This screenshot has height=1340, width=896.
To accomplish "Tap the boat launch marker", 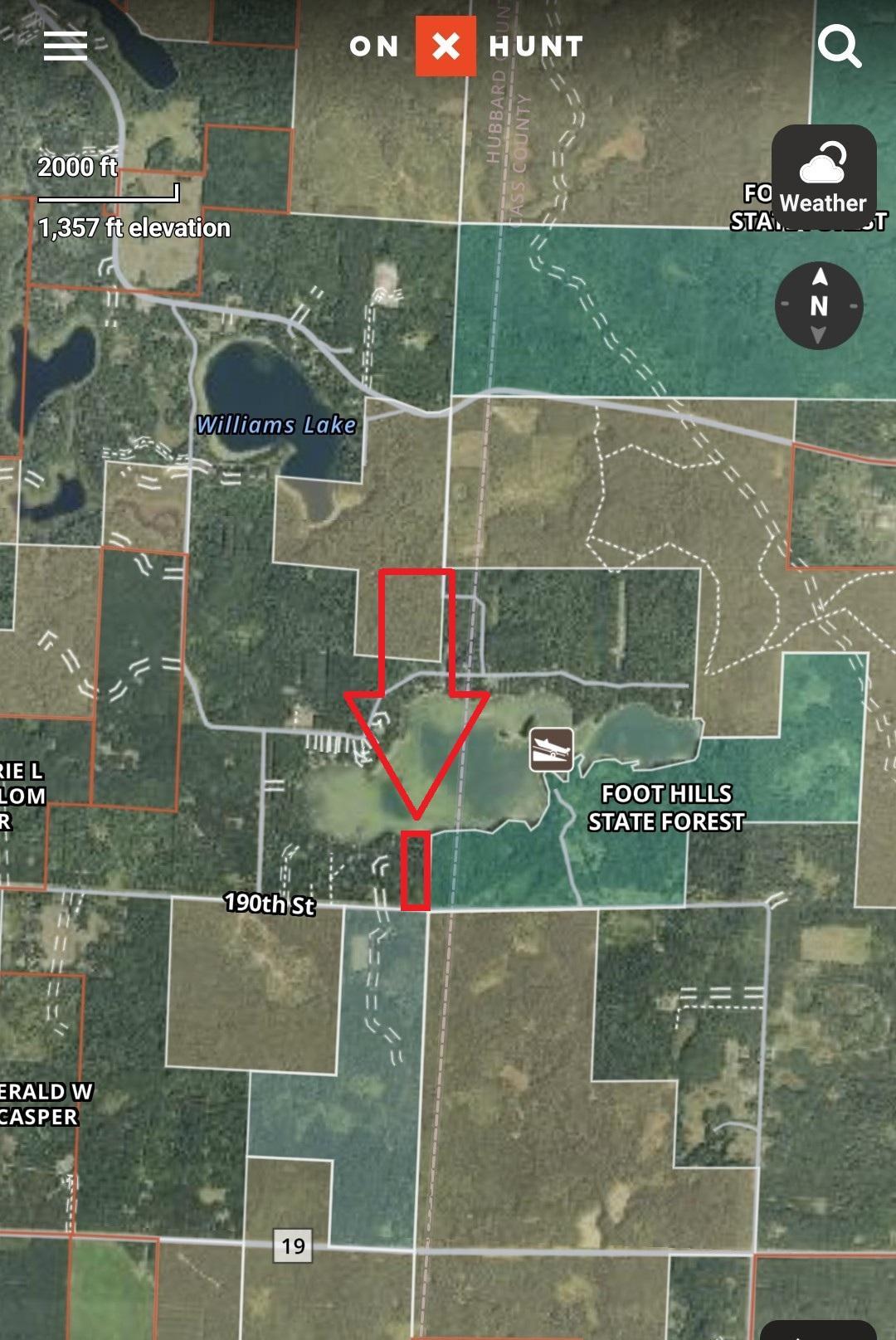I will (552, 749).
